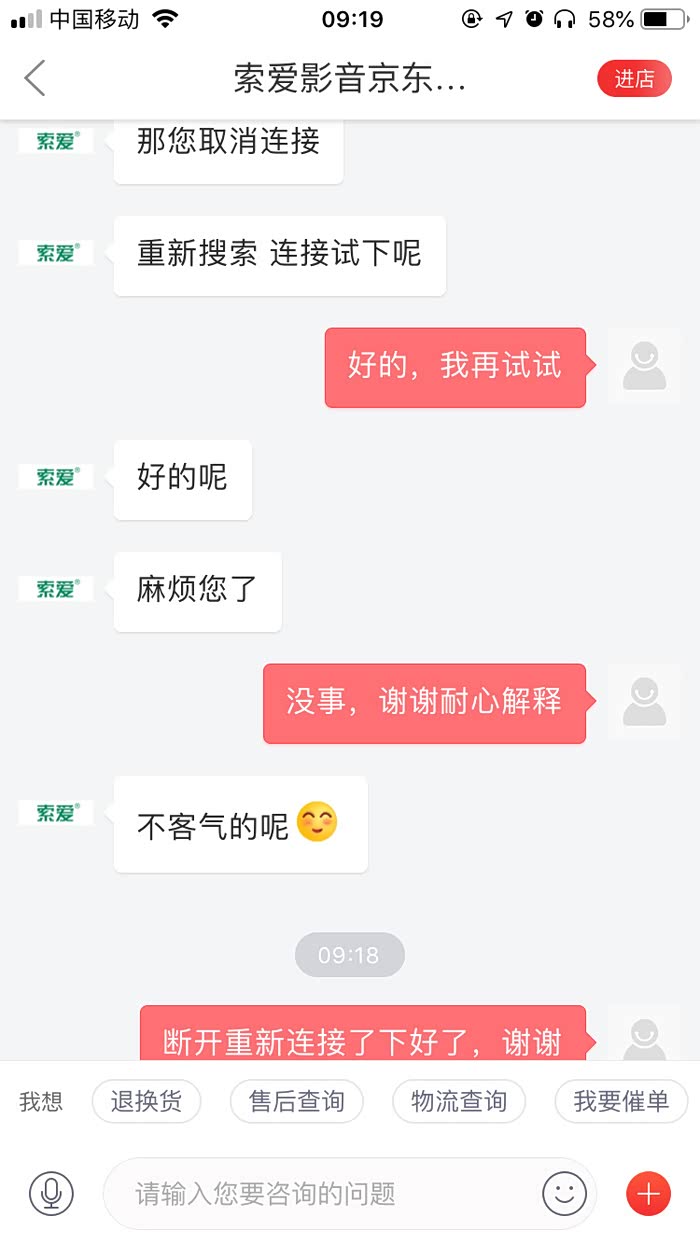The width and height of the screenshot is (700, 1245).
Task: Open more attachments with the red plus
Action: (x=648, y=1193)
